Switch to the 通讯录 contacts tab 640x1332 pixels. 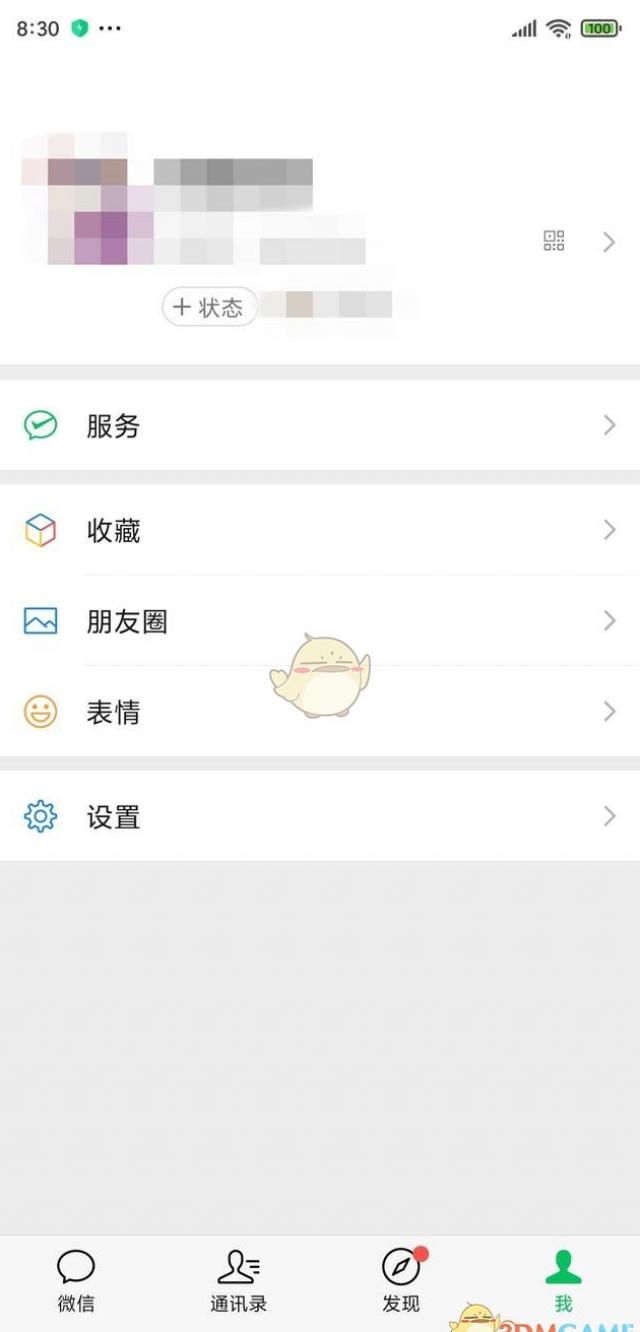pos(239,1281)
